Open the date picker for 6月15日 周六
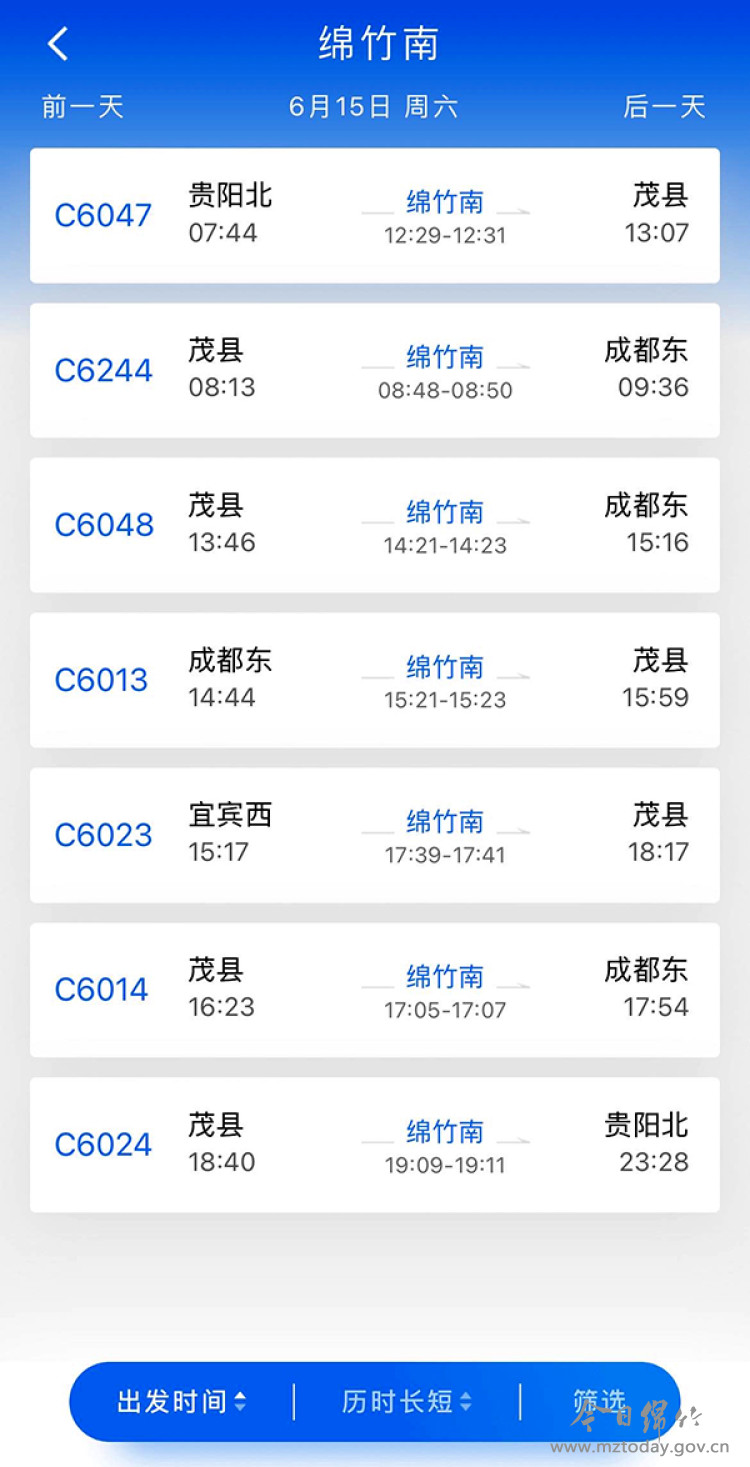The height and width of the screenshot is (1467, 750). pyautogui.click(x=374, y=107)
